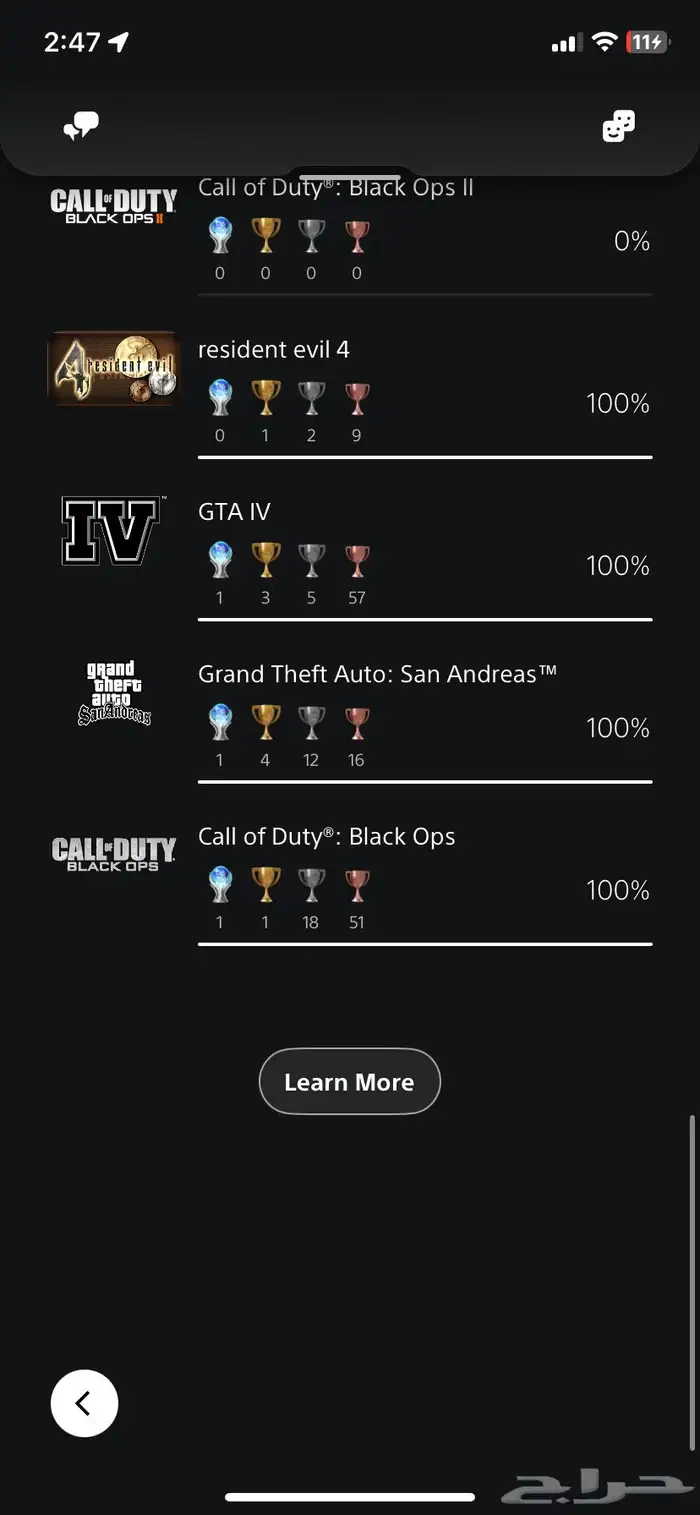Open the Game Base dice icon
This screenshot has height=1515, width=700.
click(x=618, y=127)
